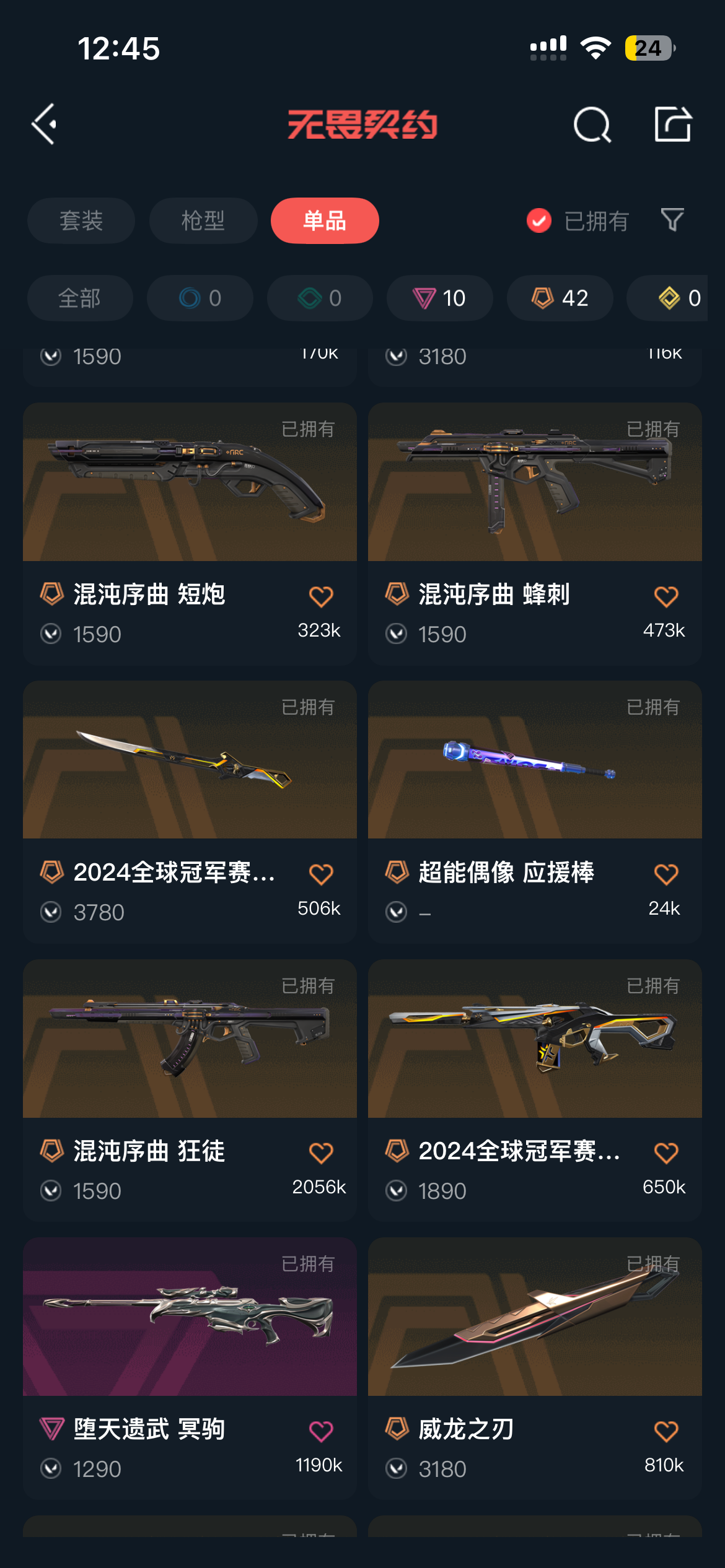Screen dimensions: 725x1568
Task: Tap the share icon in the header
Action: pyautogui.click(x=672, y=124)
